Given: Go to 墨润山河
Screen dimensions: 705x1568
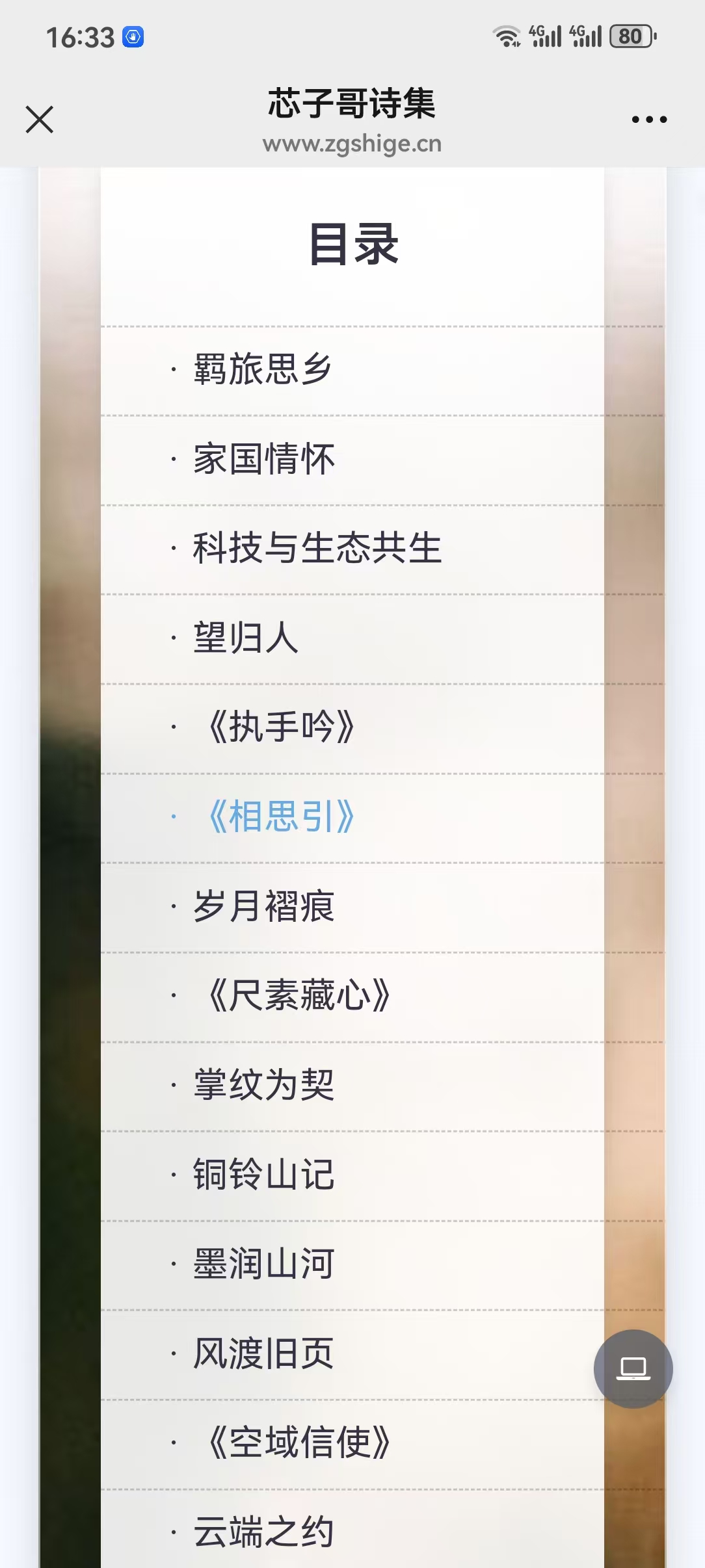Looking at the screenshot, I should pos(263,1264).
